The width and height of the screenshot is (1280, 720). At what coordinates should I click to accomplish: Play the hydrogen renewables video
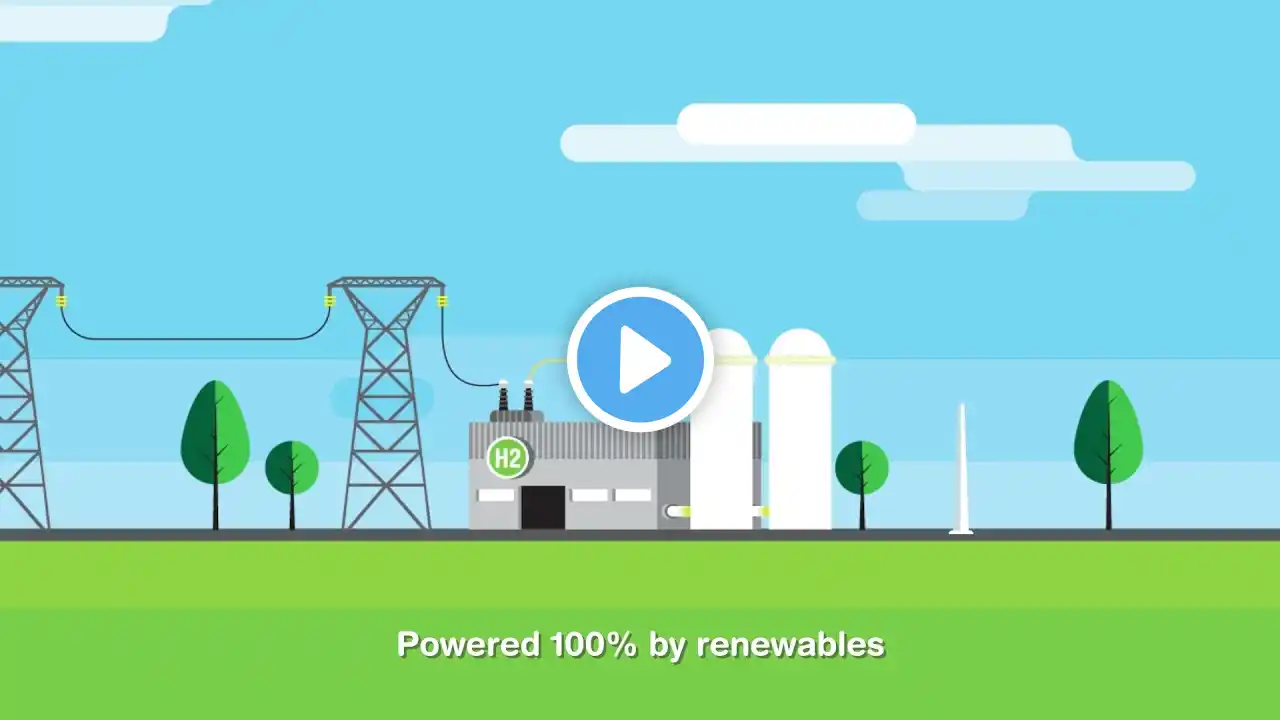tap(640, 360)
